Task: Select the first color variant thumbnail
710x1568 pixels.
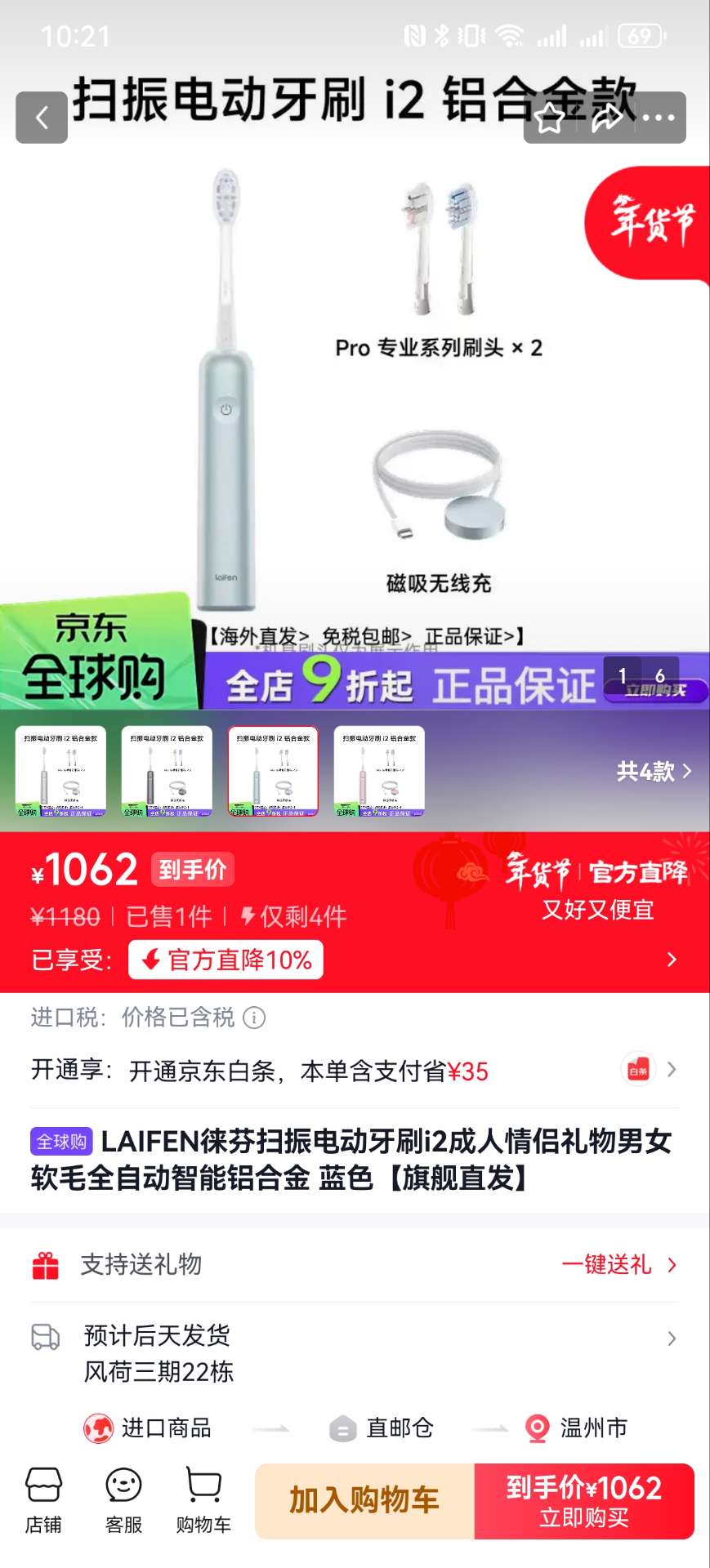Action: [x=60, y=771]
